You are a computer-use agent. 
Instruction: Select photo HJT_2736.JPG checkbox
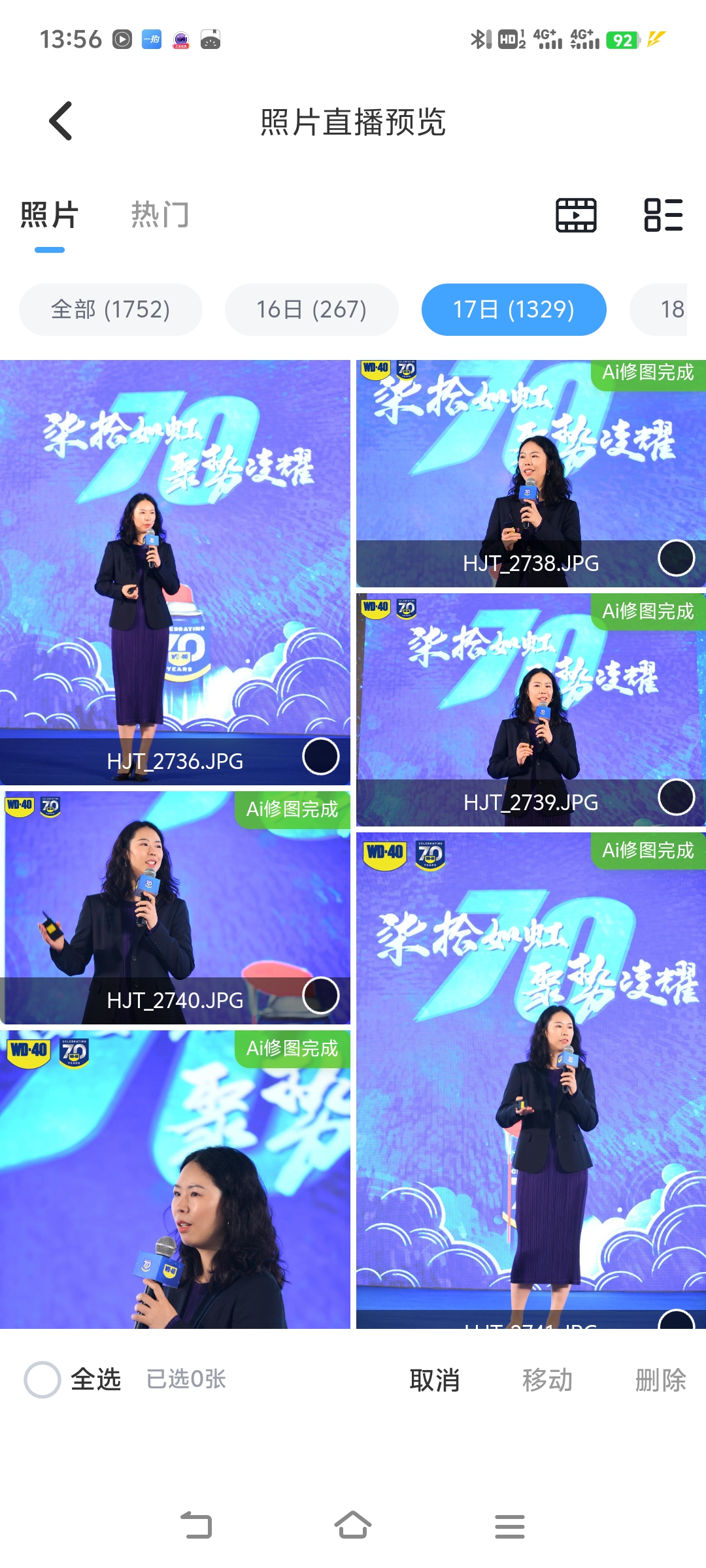(321, 757)
